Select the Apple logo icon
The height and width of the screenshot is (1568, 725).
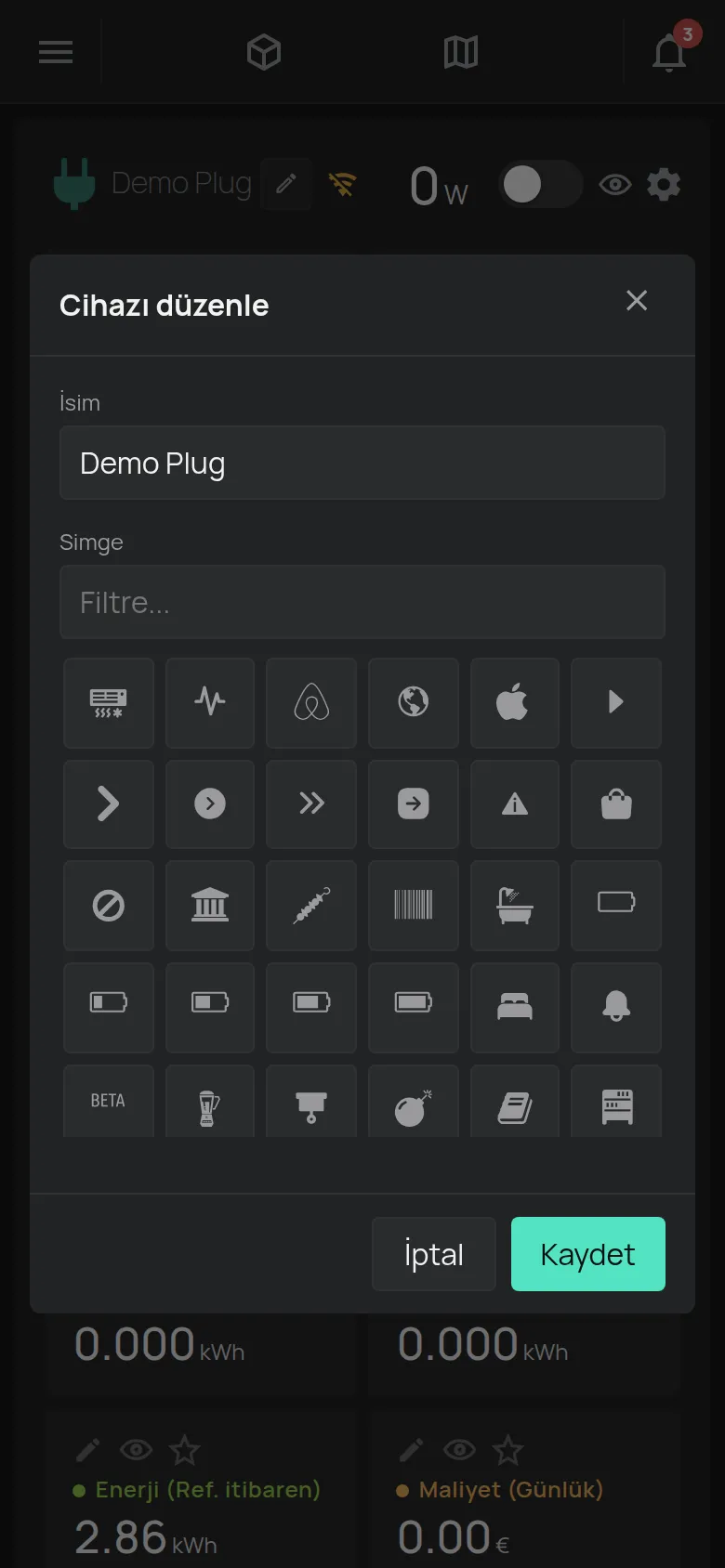(x=514, y=703)
